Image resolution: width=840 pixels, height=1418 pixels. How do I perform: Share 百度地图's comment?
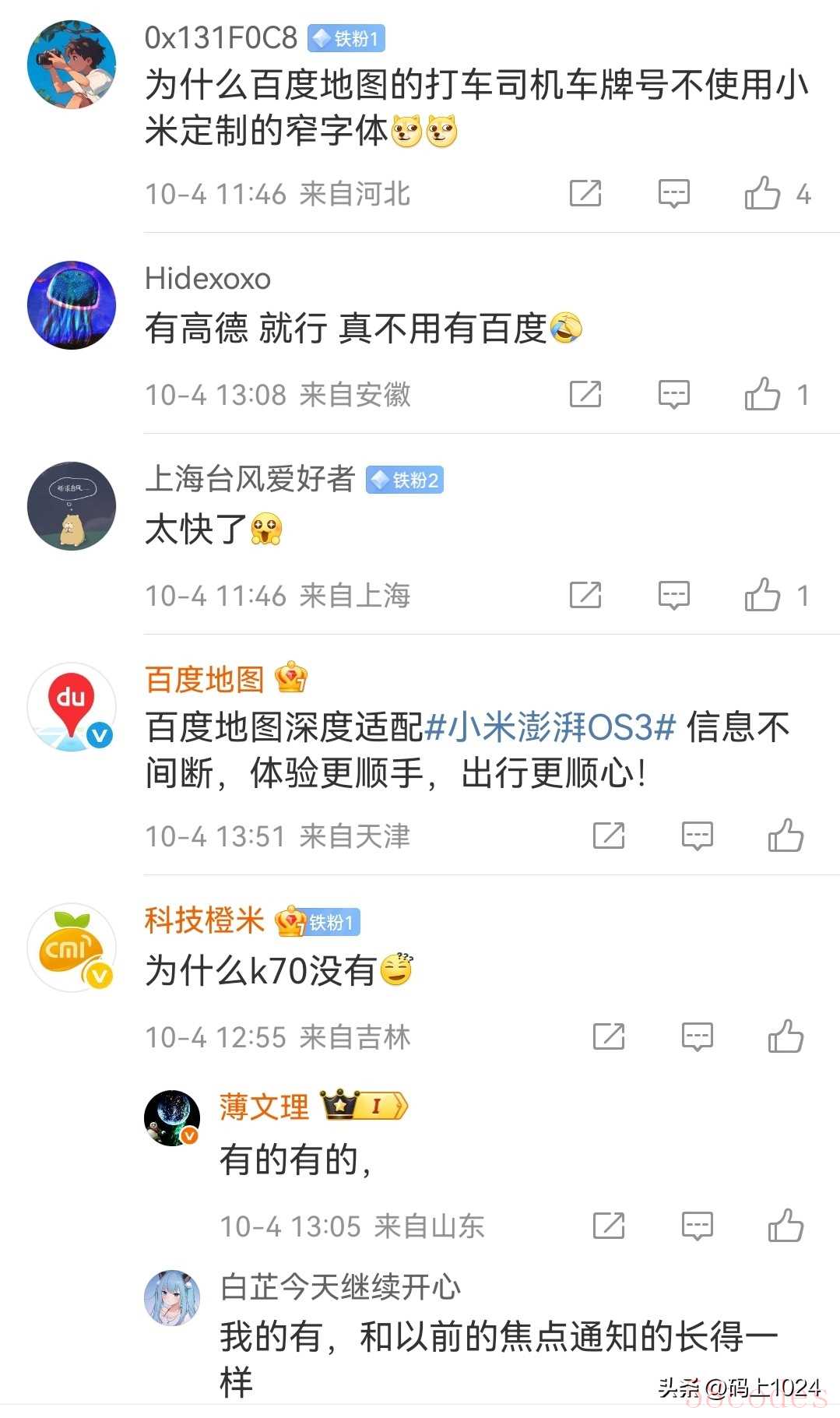pos(609,836)
